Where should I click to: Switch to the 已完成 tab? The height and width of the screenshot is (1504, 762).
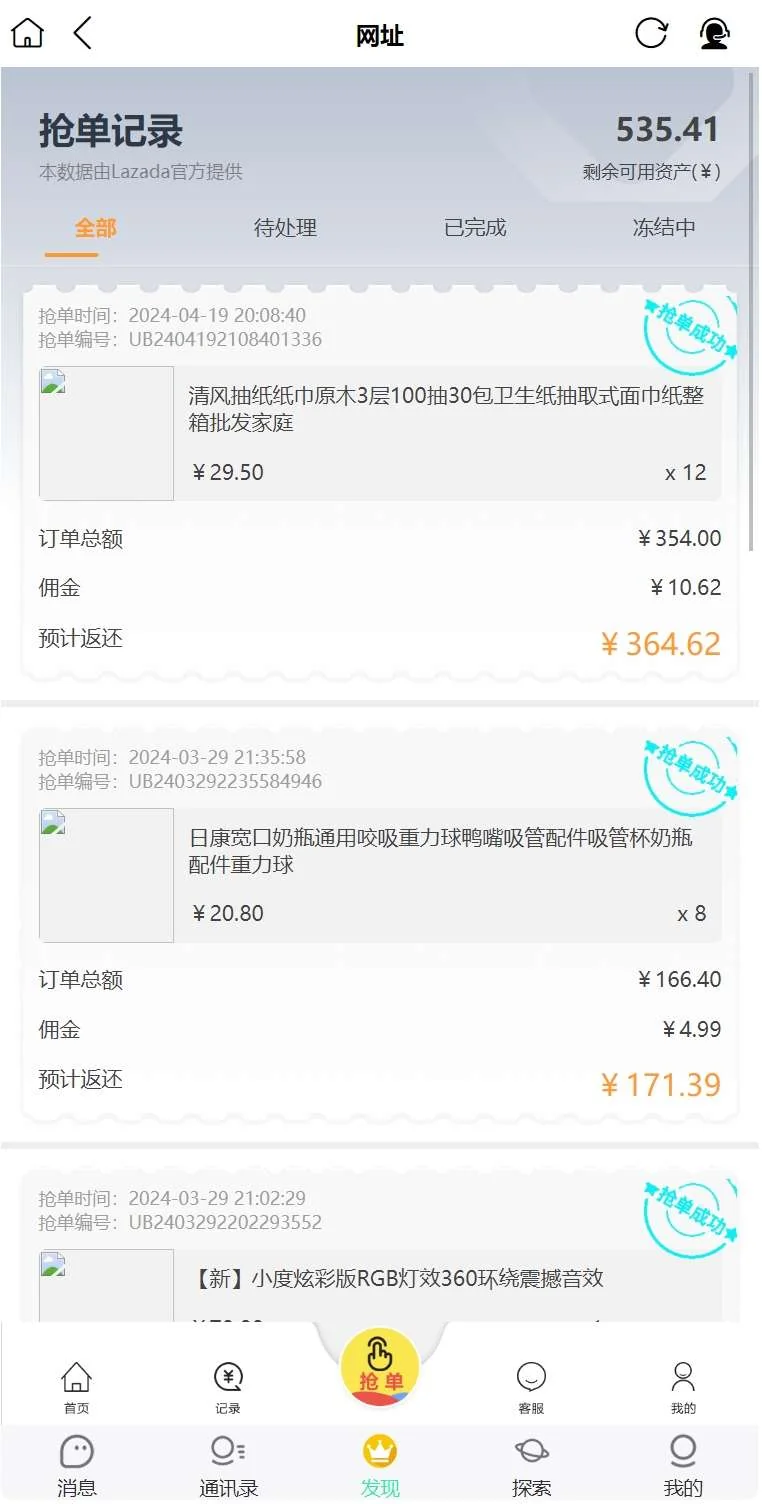pos(475,228)
